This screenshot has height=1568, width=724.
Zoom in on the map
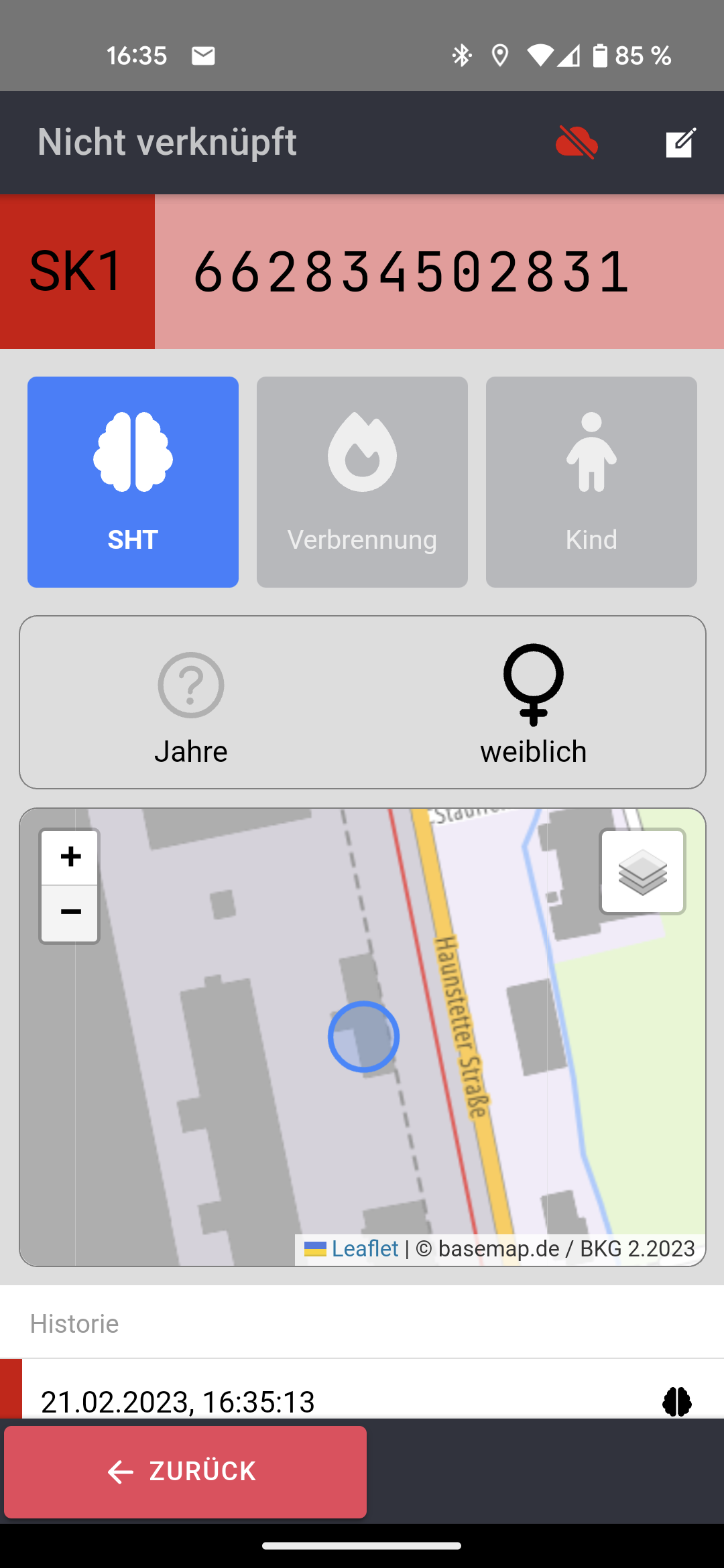tap(70, 857)
